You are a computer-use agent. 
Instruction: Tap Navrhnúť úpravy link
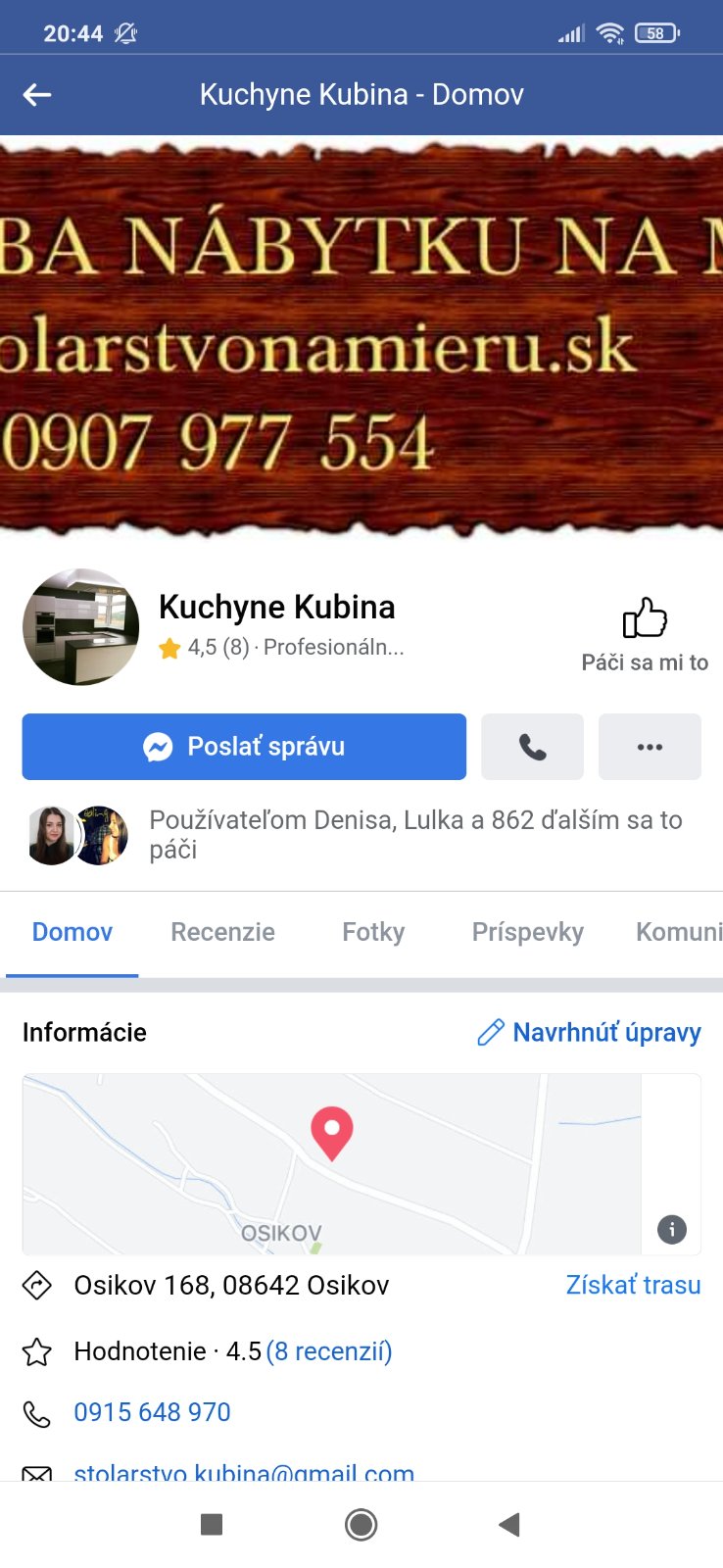pos(589,1032)
